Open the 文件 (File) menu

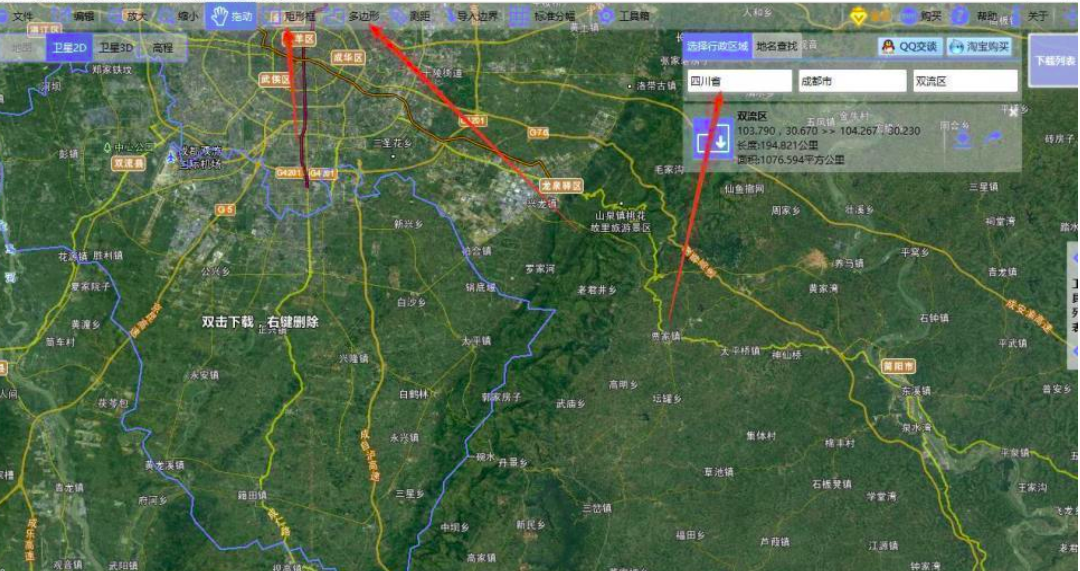point(22,16)
